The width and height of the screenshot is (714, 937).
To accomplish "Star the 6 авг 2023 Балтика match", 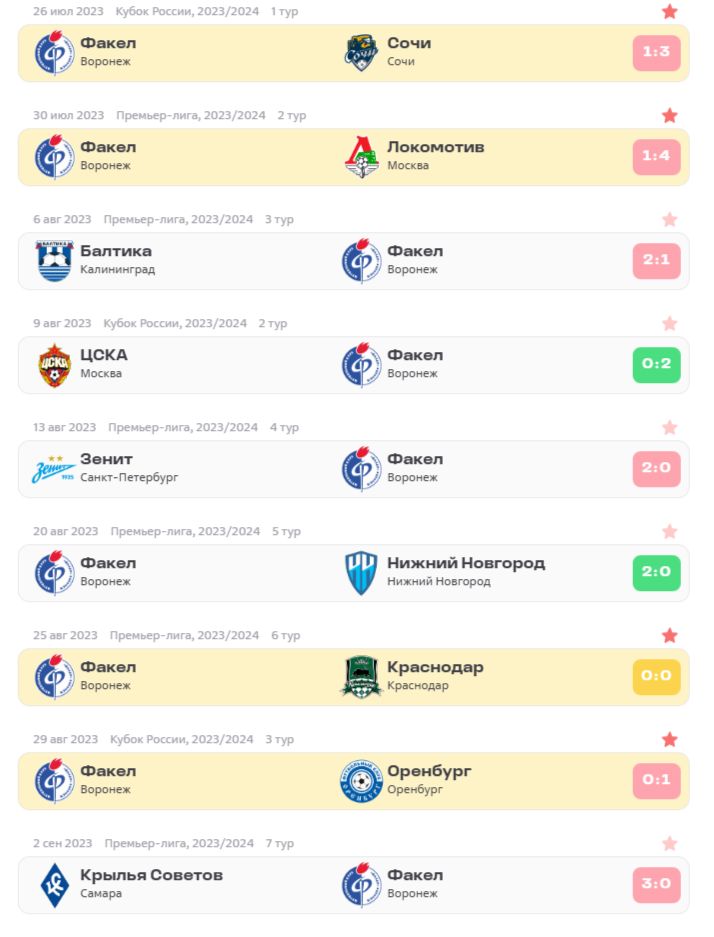I will [x=669, y=220].
